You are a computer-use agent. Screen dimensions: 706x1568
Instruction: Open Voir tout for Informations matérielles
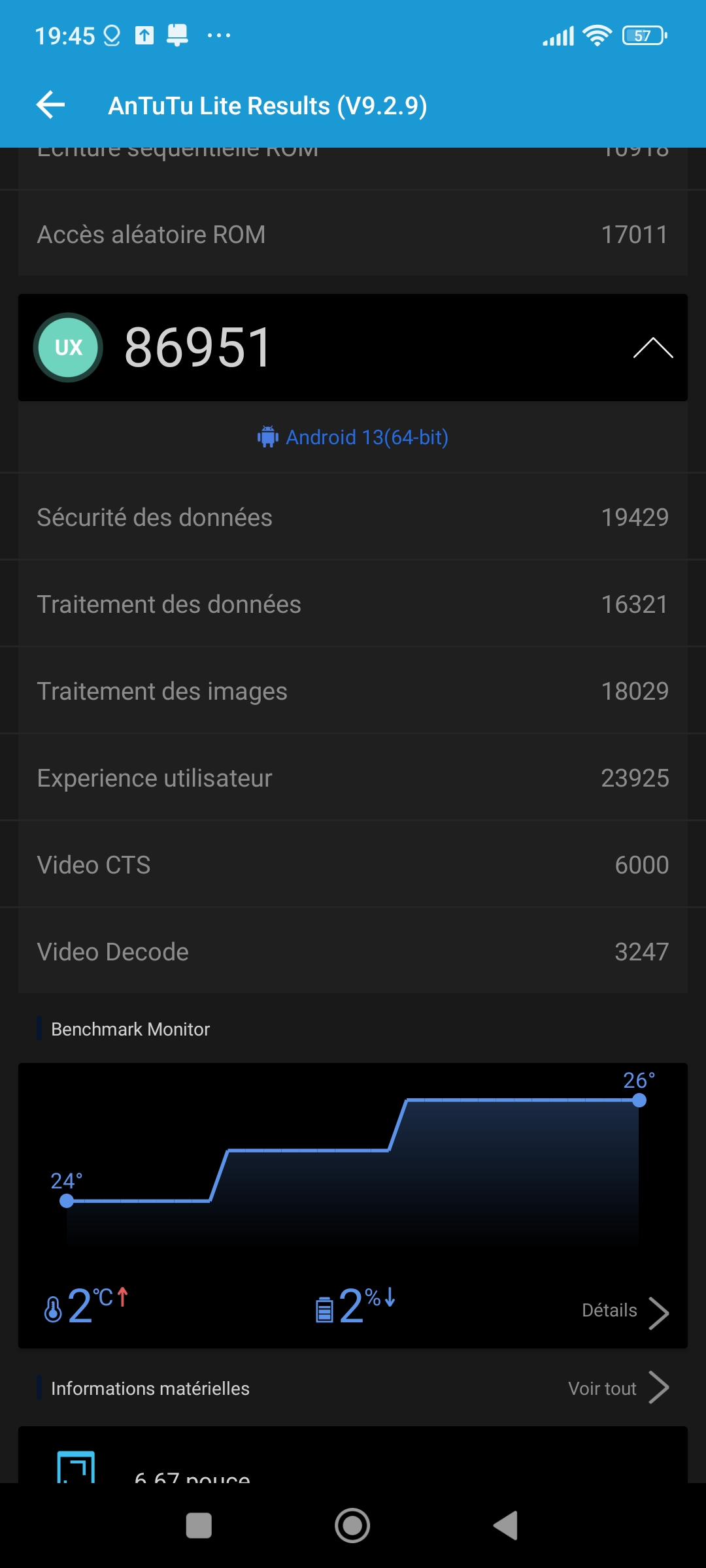click(618, 1388)
